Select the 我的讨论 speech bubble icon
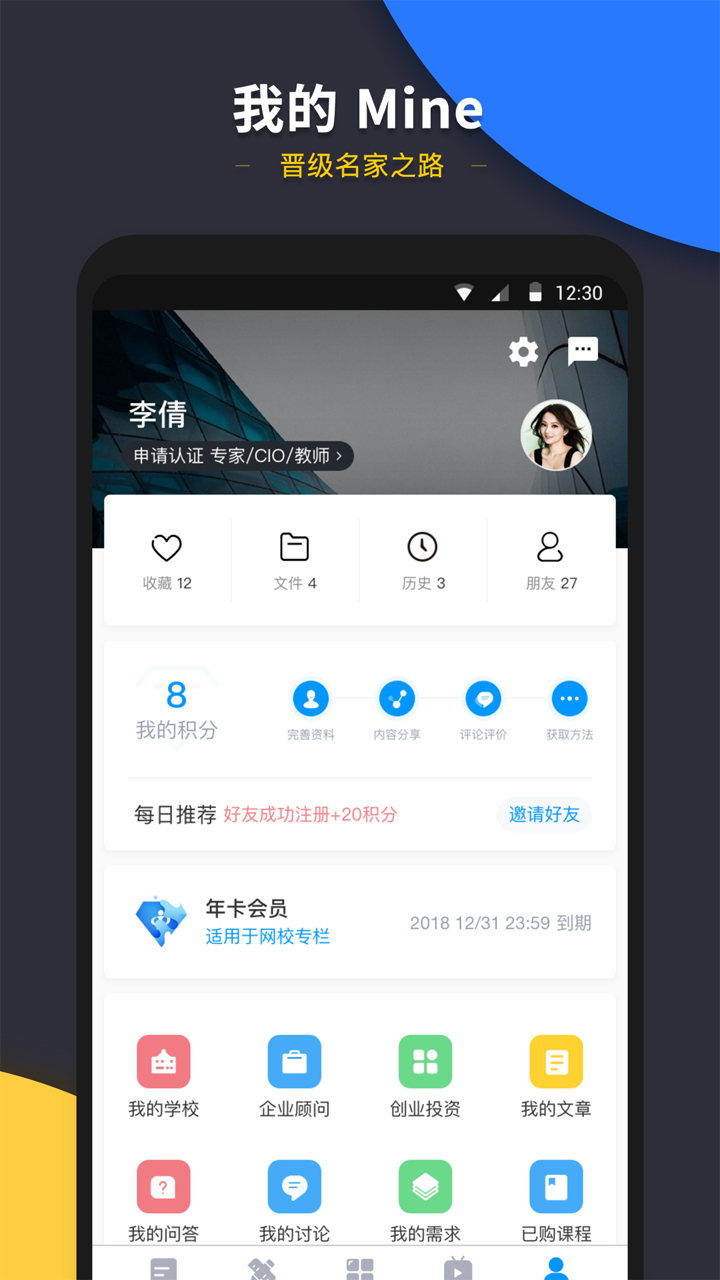Screen dimensions: 720x1280 tap(294, 1186)
